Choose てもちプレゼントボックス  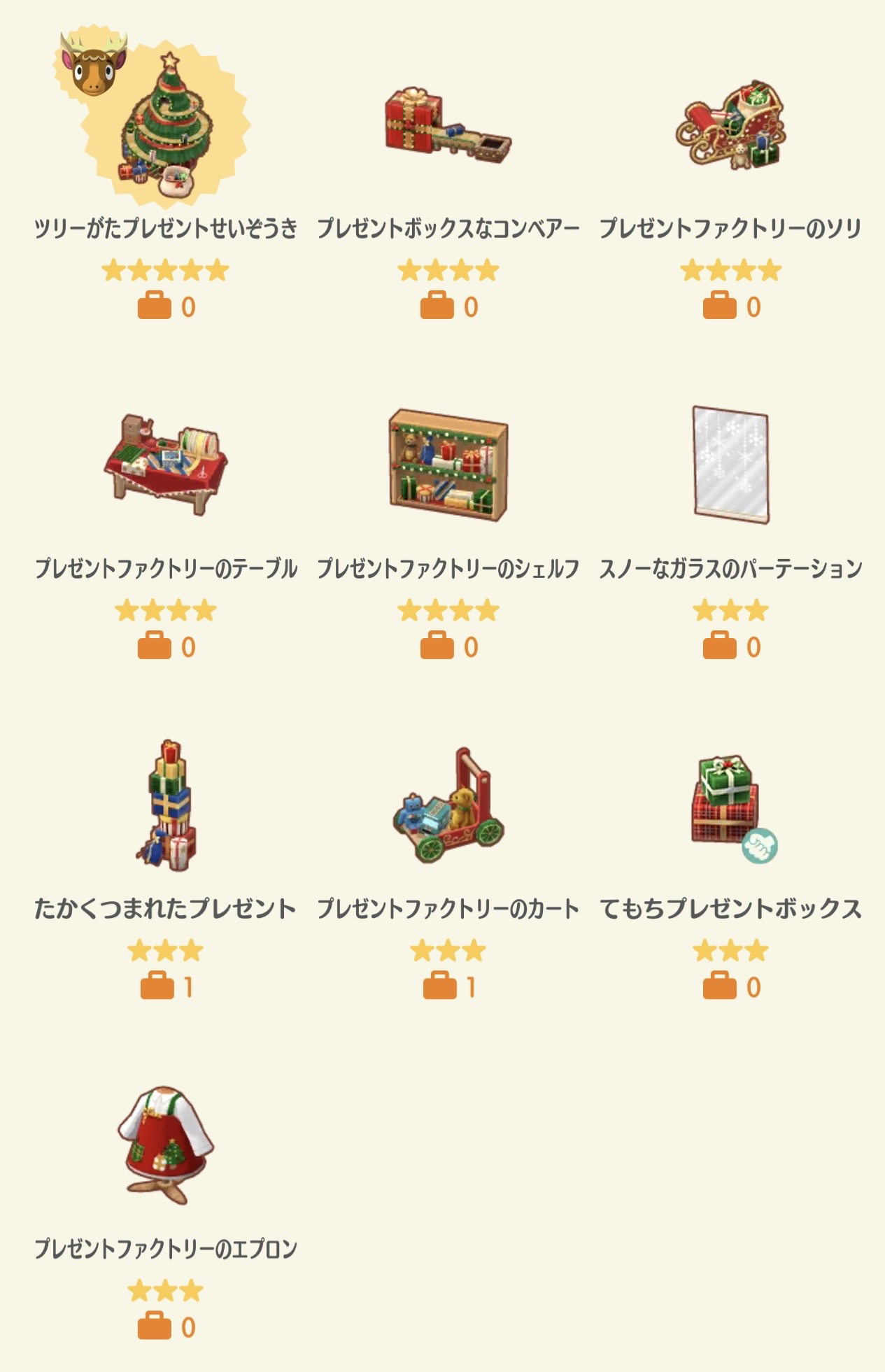coord(730,805)
